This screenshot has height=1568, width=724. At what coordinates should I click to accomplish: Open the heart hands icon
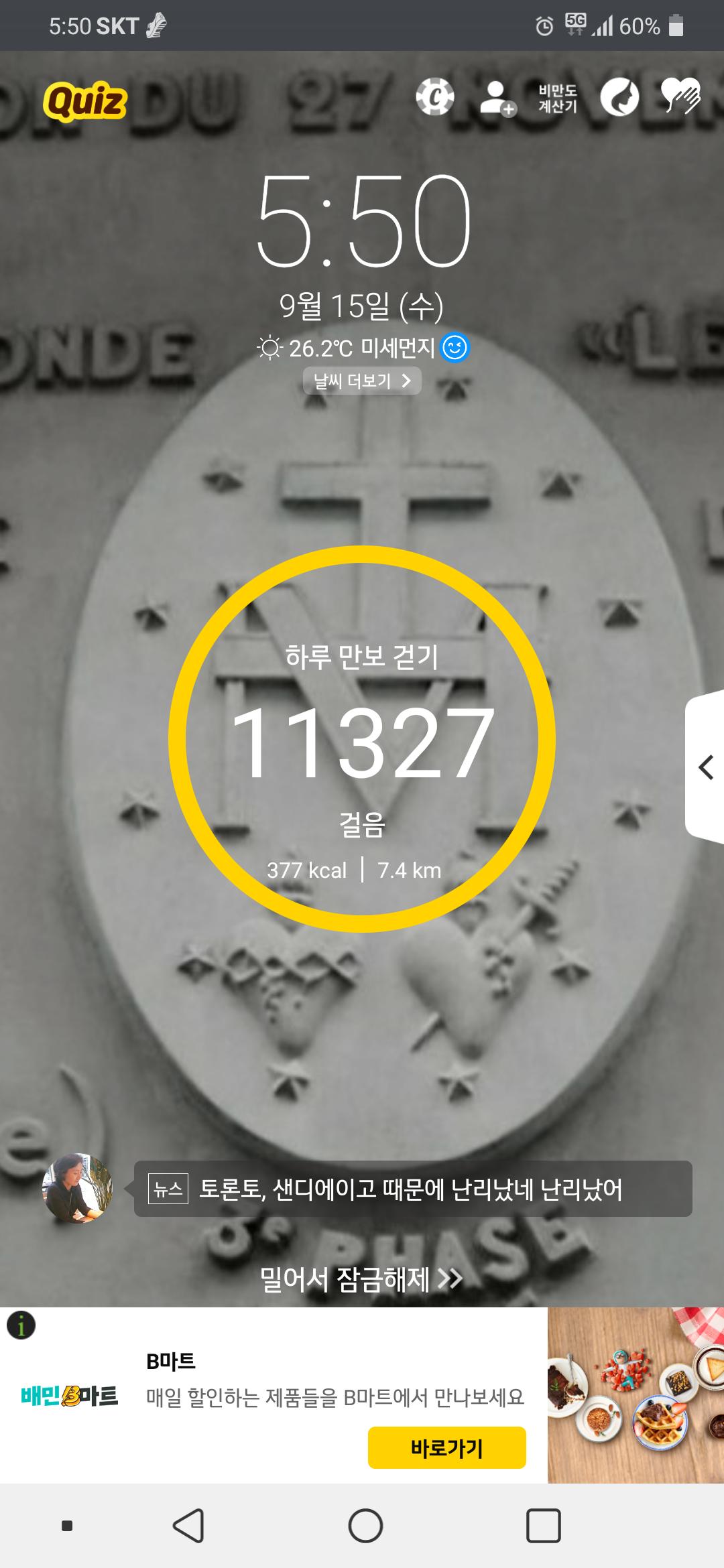click(x=680, y=96)
